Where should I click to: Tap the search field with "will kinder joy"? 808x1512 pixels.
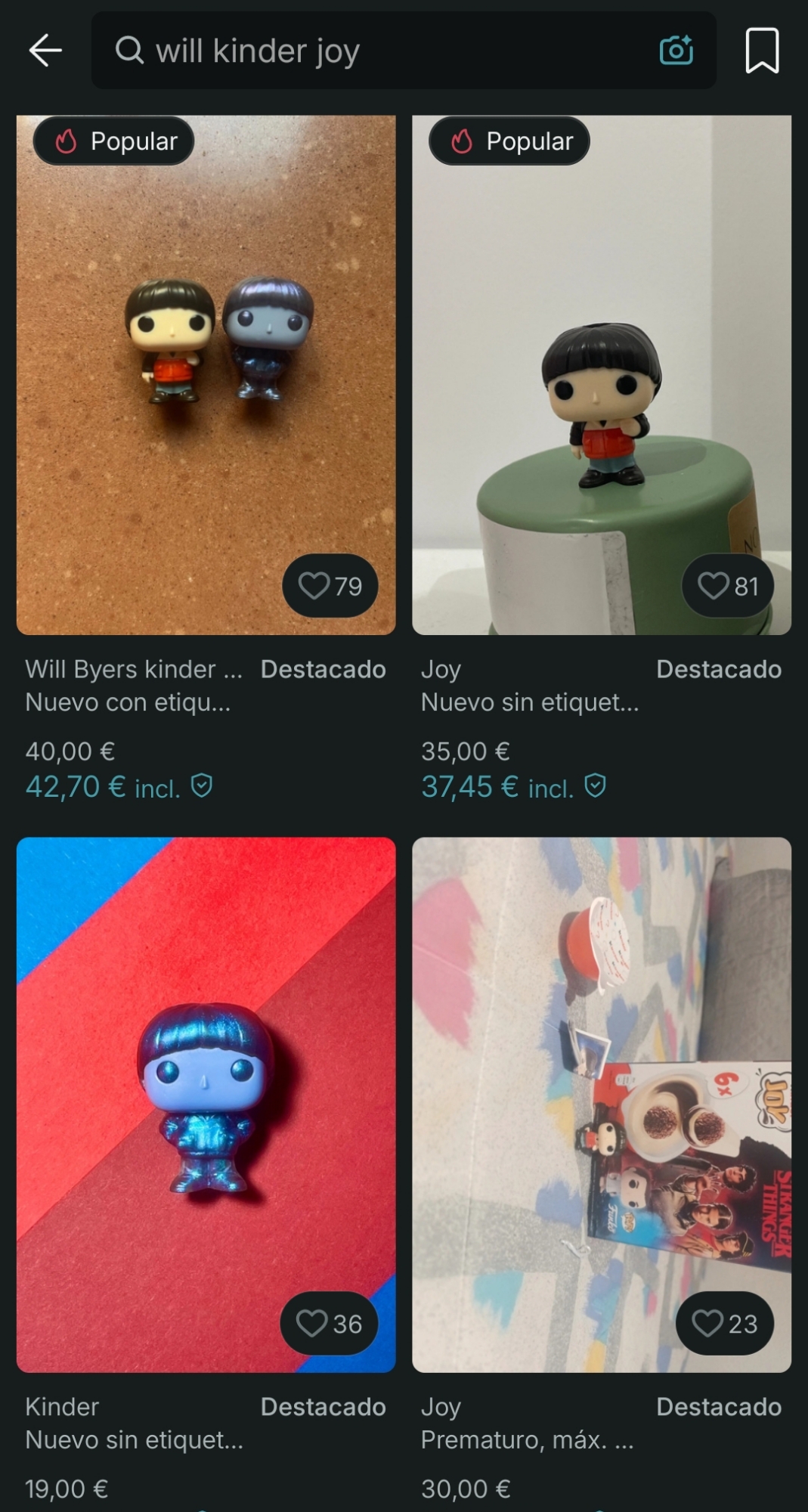pyautogui.click(x=378, y=51)
